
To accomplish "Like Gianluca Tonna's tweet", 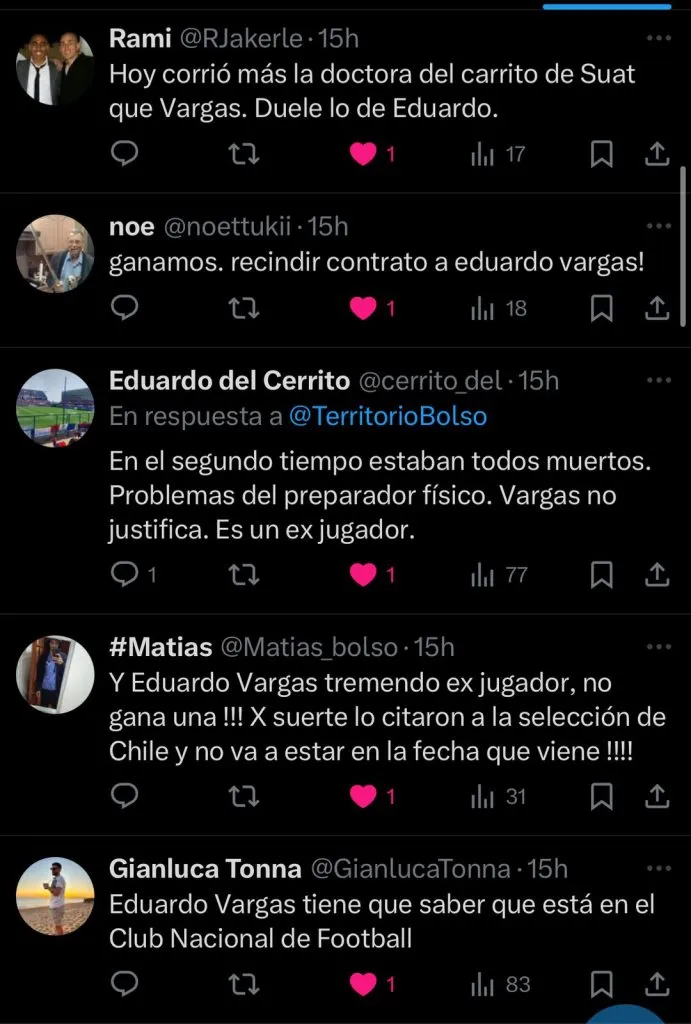I will [364, 984].
